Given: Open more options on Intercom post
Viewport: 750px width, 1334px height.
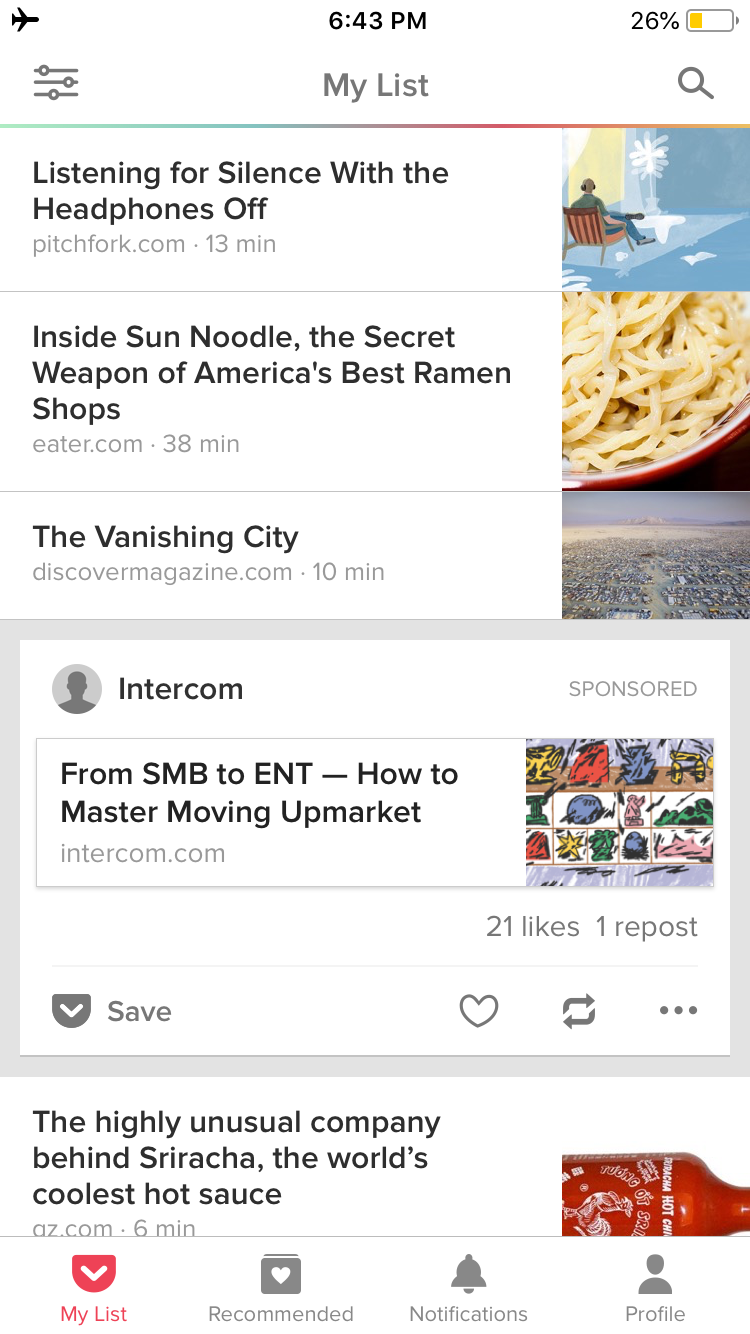Looking at the screenshot, I should [679, 1011].
